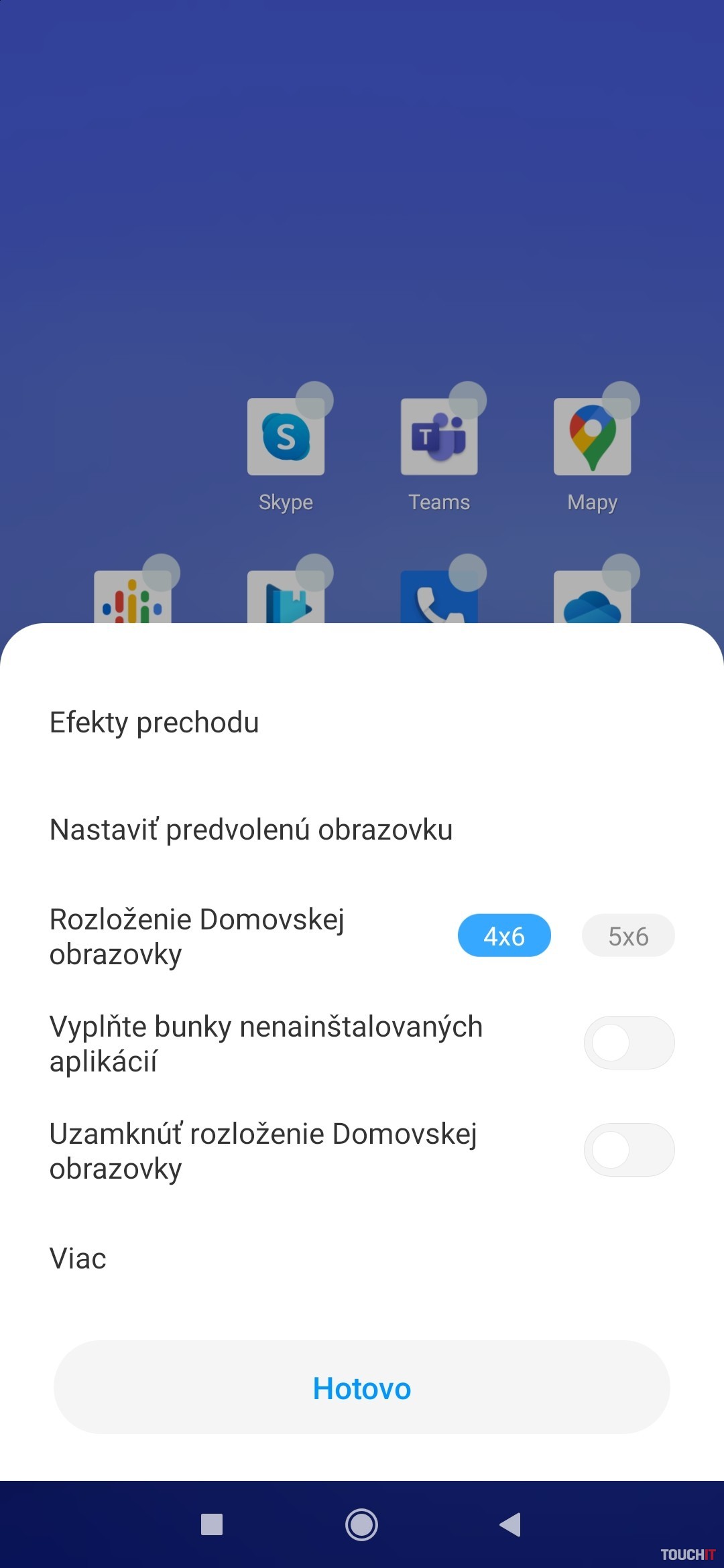This screenshot has width=724, height=1568.
Task: Go back using the system back button
Action: pos(511,1524)
